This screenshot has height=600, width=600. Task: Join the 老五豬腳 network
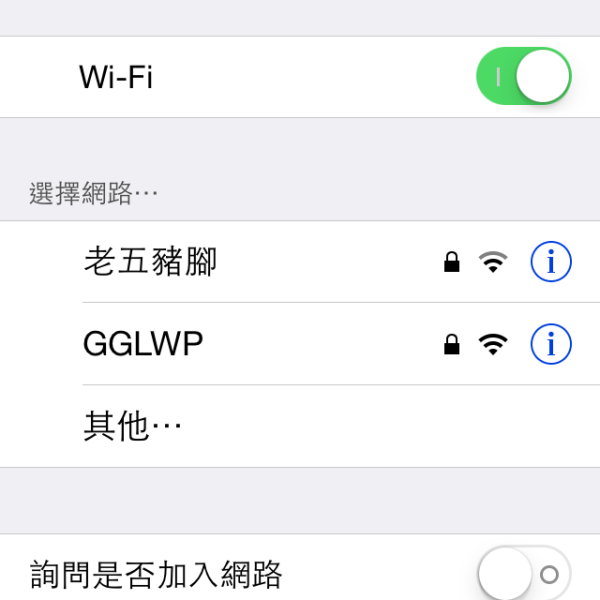pyautogui.click(x=151, y=262)
